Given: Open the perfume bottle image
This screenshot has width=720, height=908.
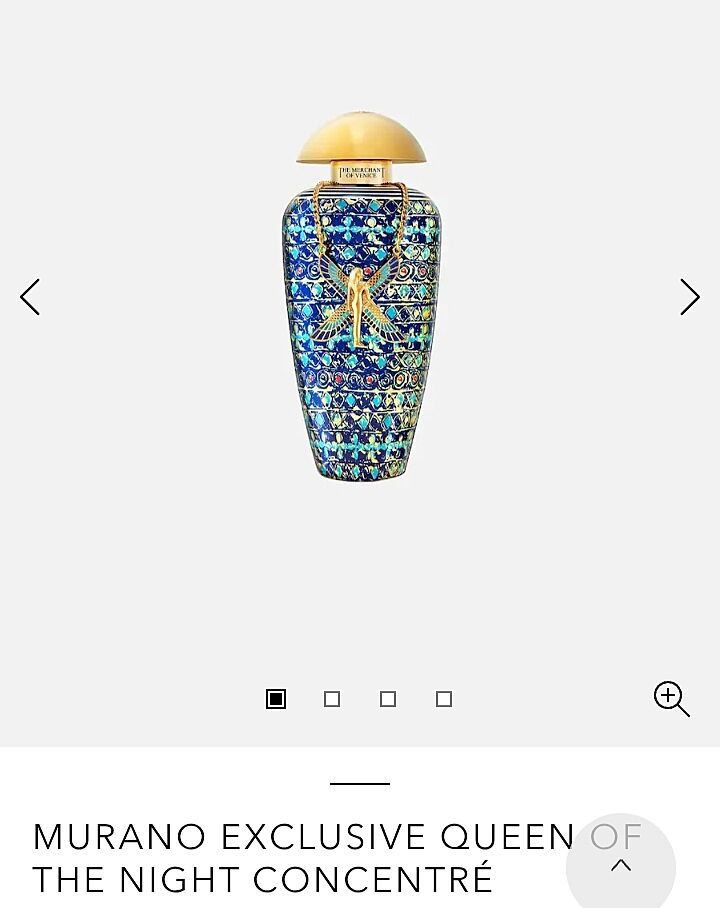Looking at the screenshot, I should pyautogui.click(x=361, y=300).
